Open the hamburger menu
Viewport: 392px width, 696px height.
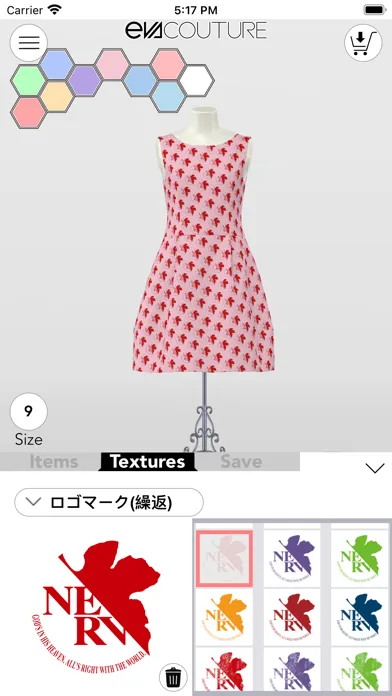pos(29,43)
